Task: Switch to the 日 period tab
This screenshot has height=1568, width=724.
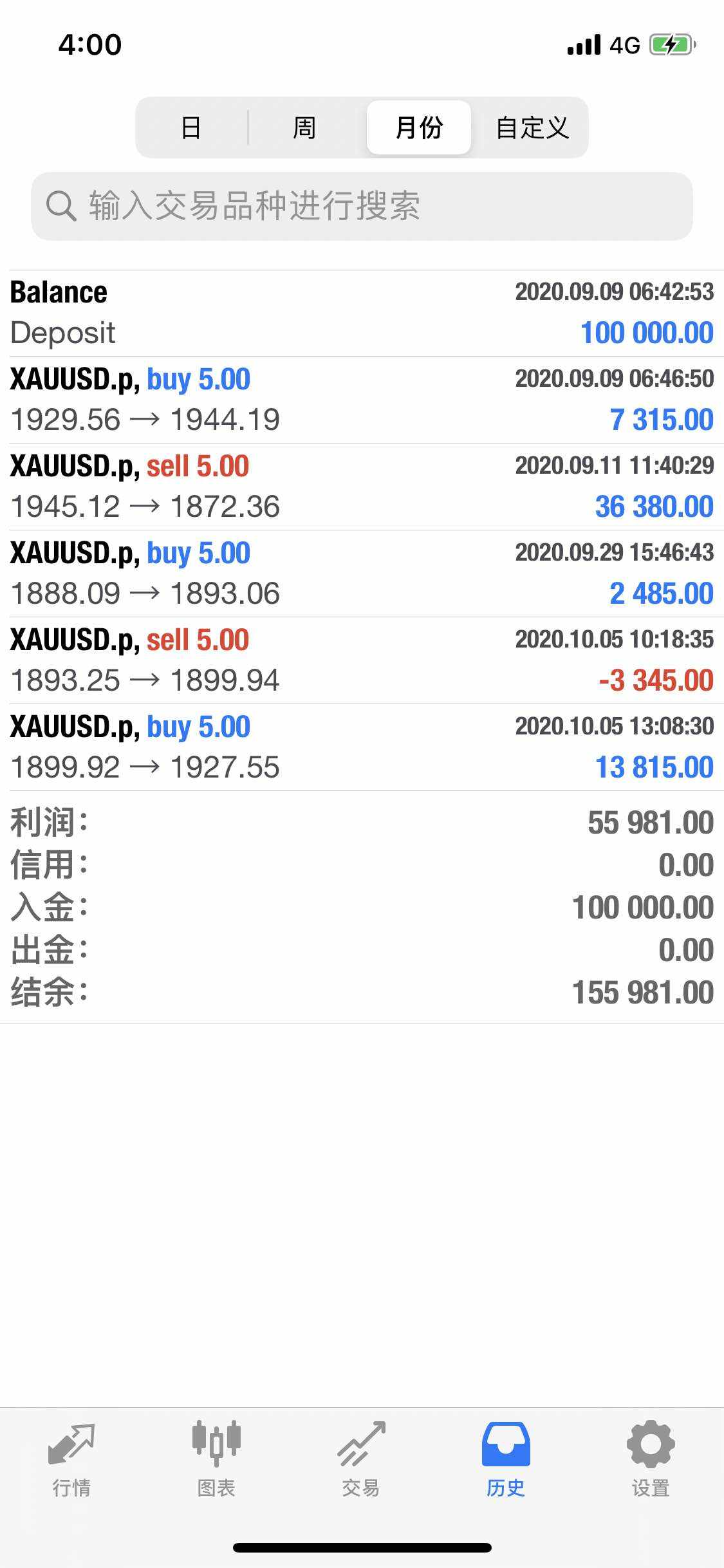Action: pos(191,127)
